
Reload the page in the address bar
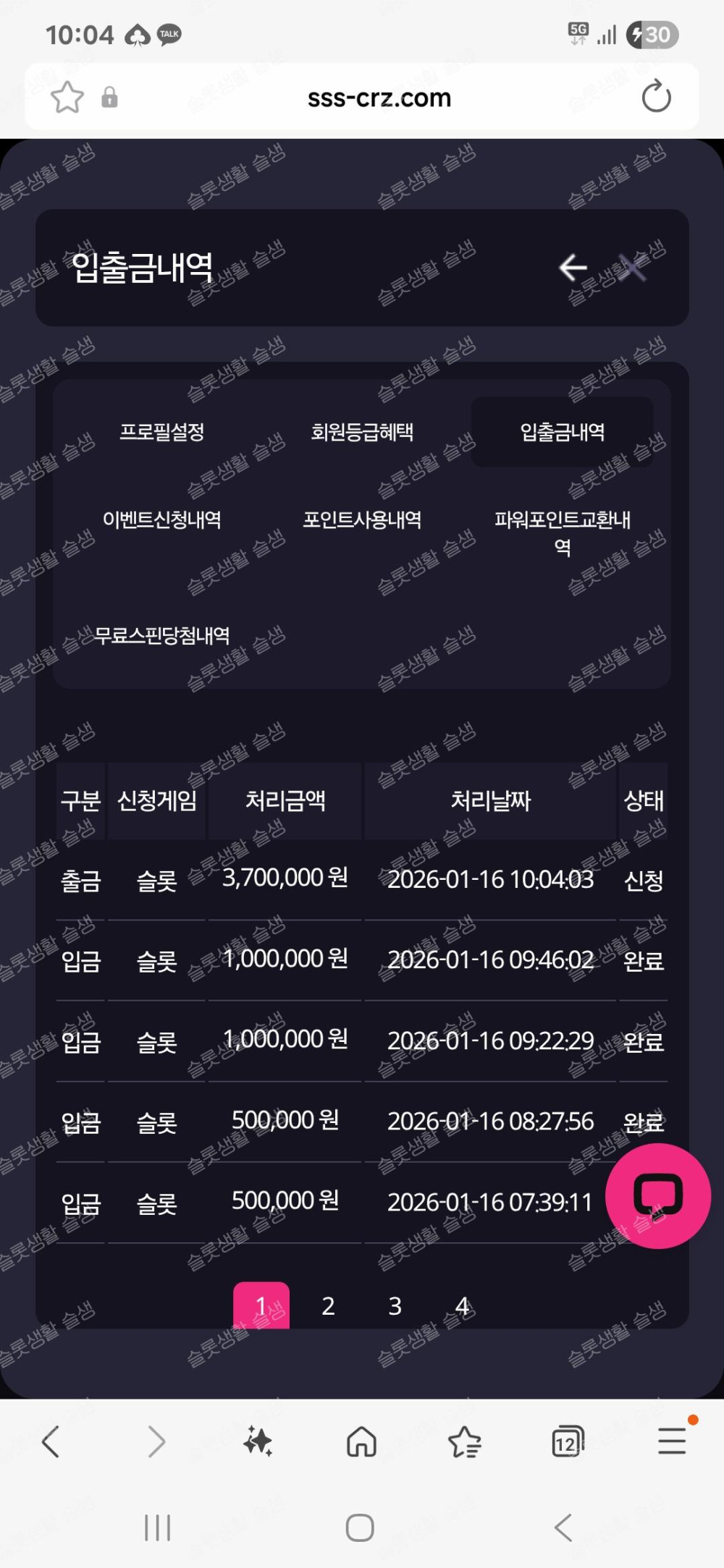pos(656,97)
